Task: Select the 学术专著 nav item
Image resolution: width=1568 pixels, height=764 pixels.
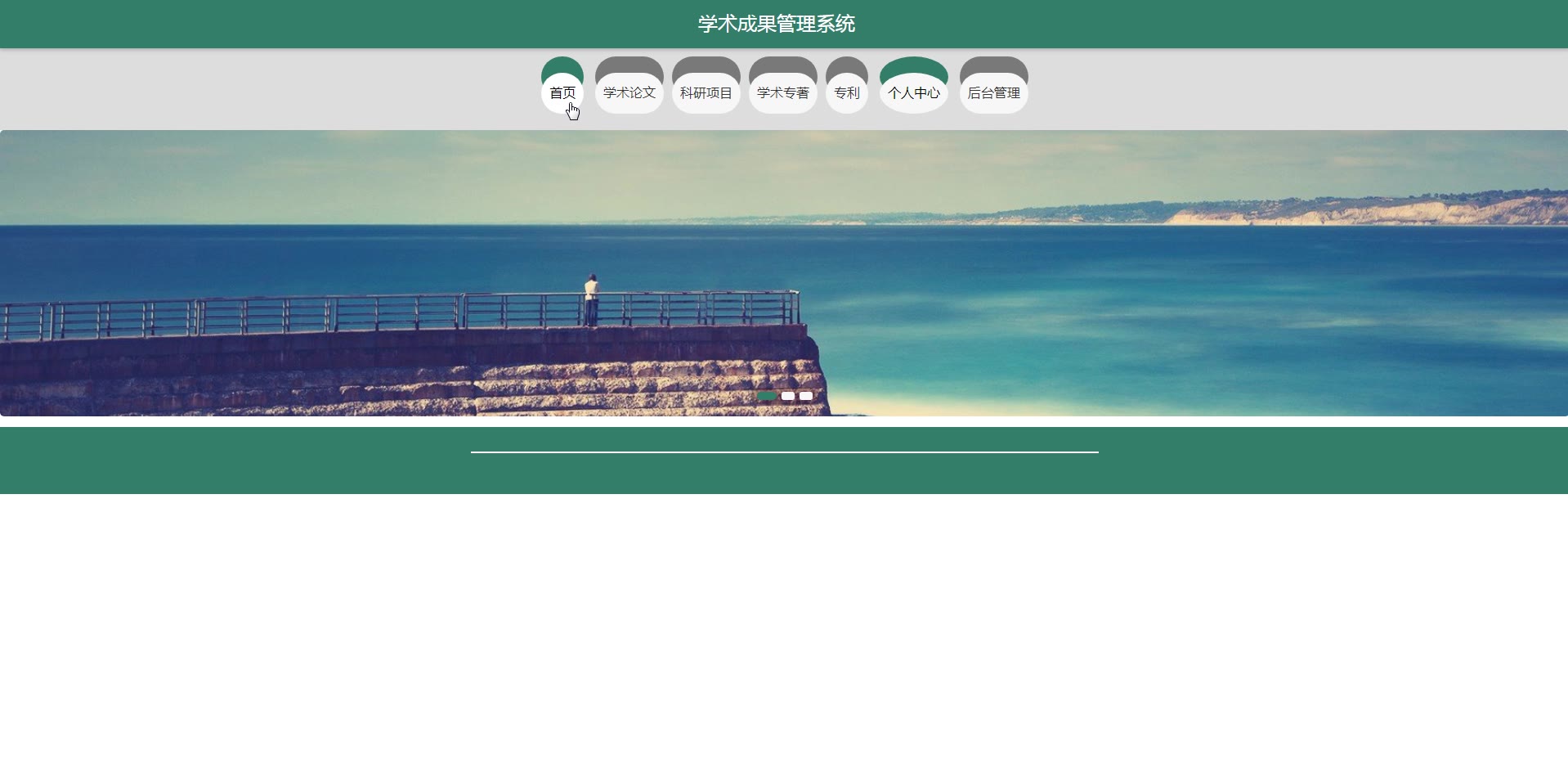Action: (782, 92)
